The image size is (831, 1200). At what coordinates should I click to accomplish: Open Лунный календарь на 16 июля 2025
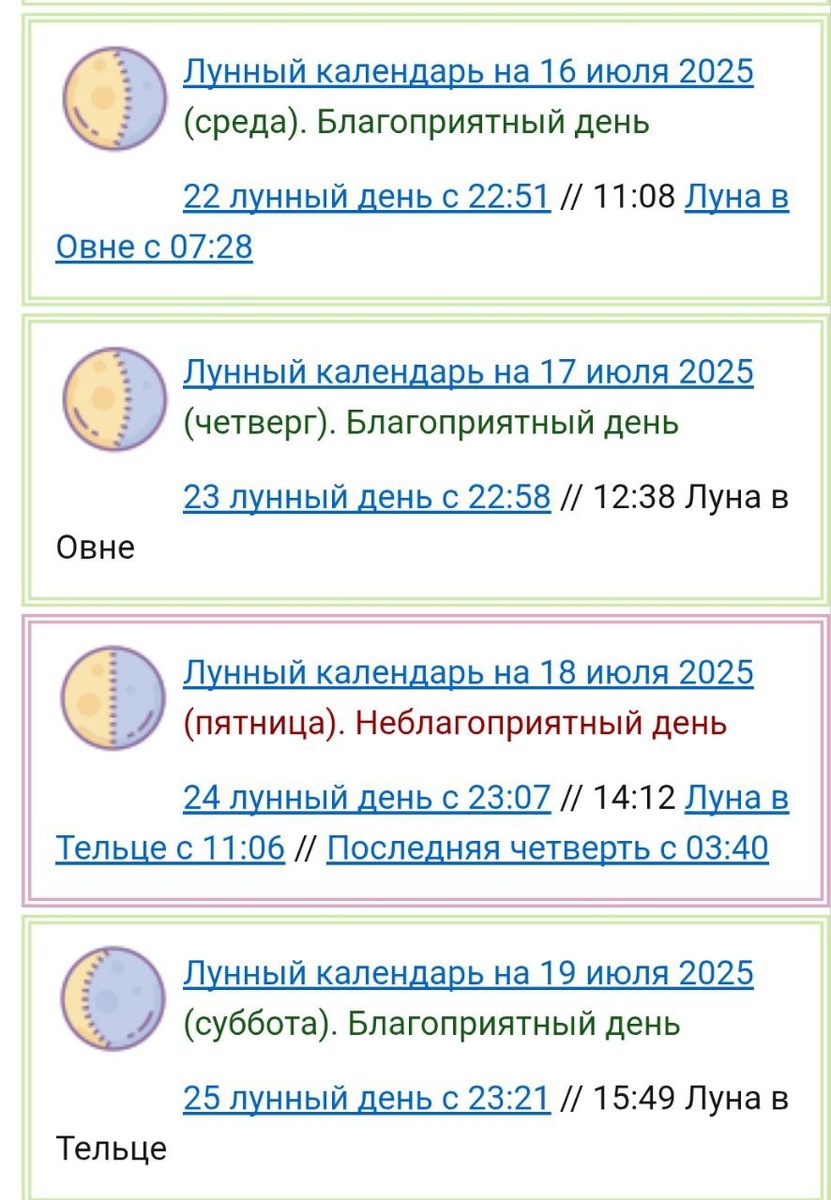pos(468,72)
